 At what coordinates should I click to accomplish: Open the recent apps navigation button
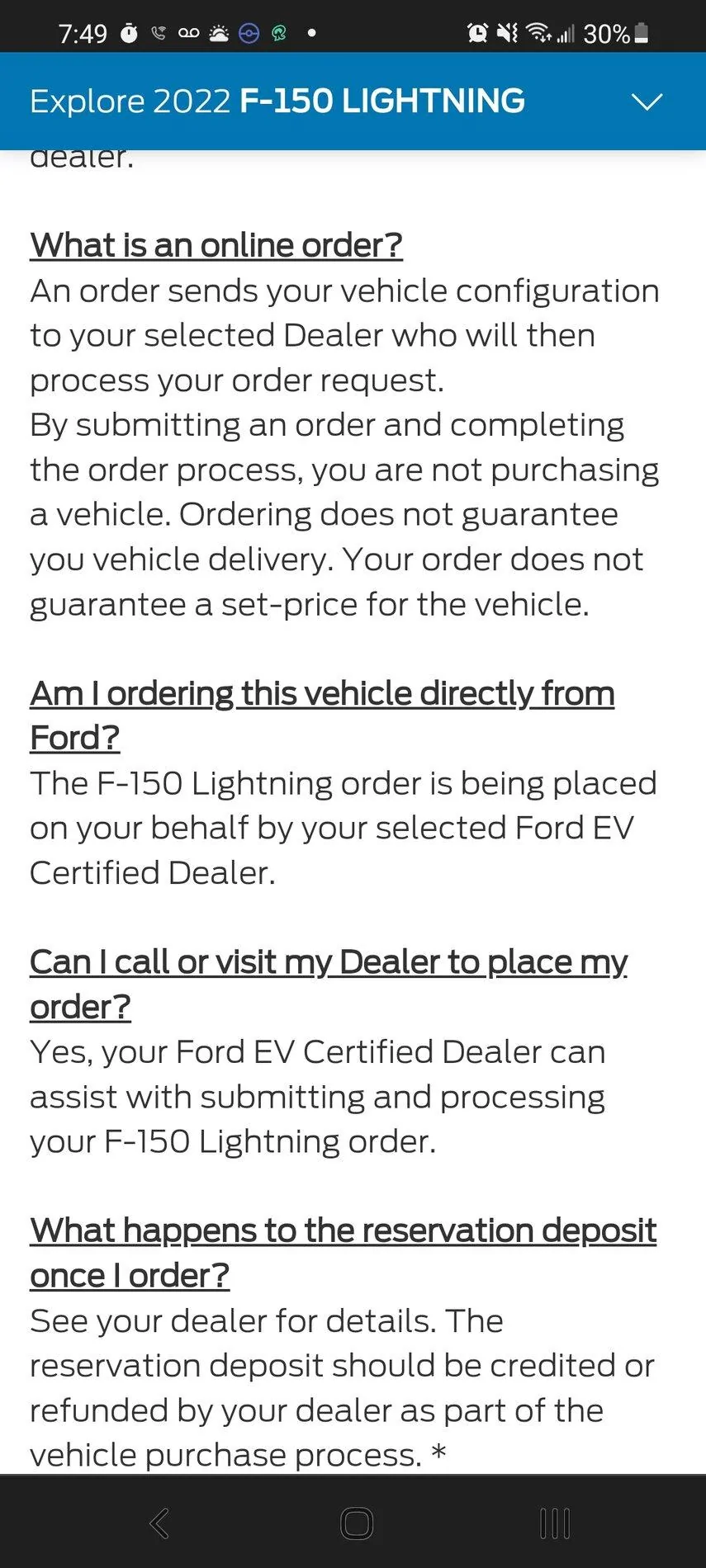pos(555,1524)
